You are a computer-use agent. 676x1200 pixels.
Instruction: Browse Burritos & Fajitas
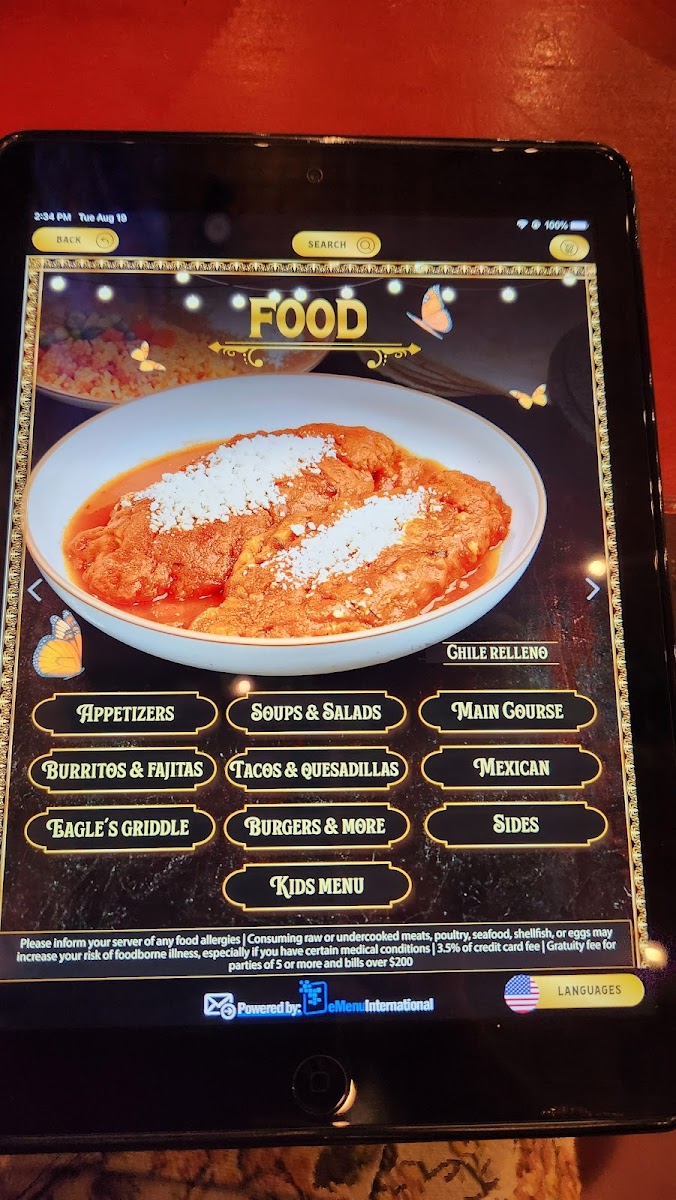pyautogui.click(x=123, y=770)
